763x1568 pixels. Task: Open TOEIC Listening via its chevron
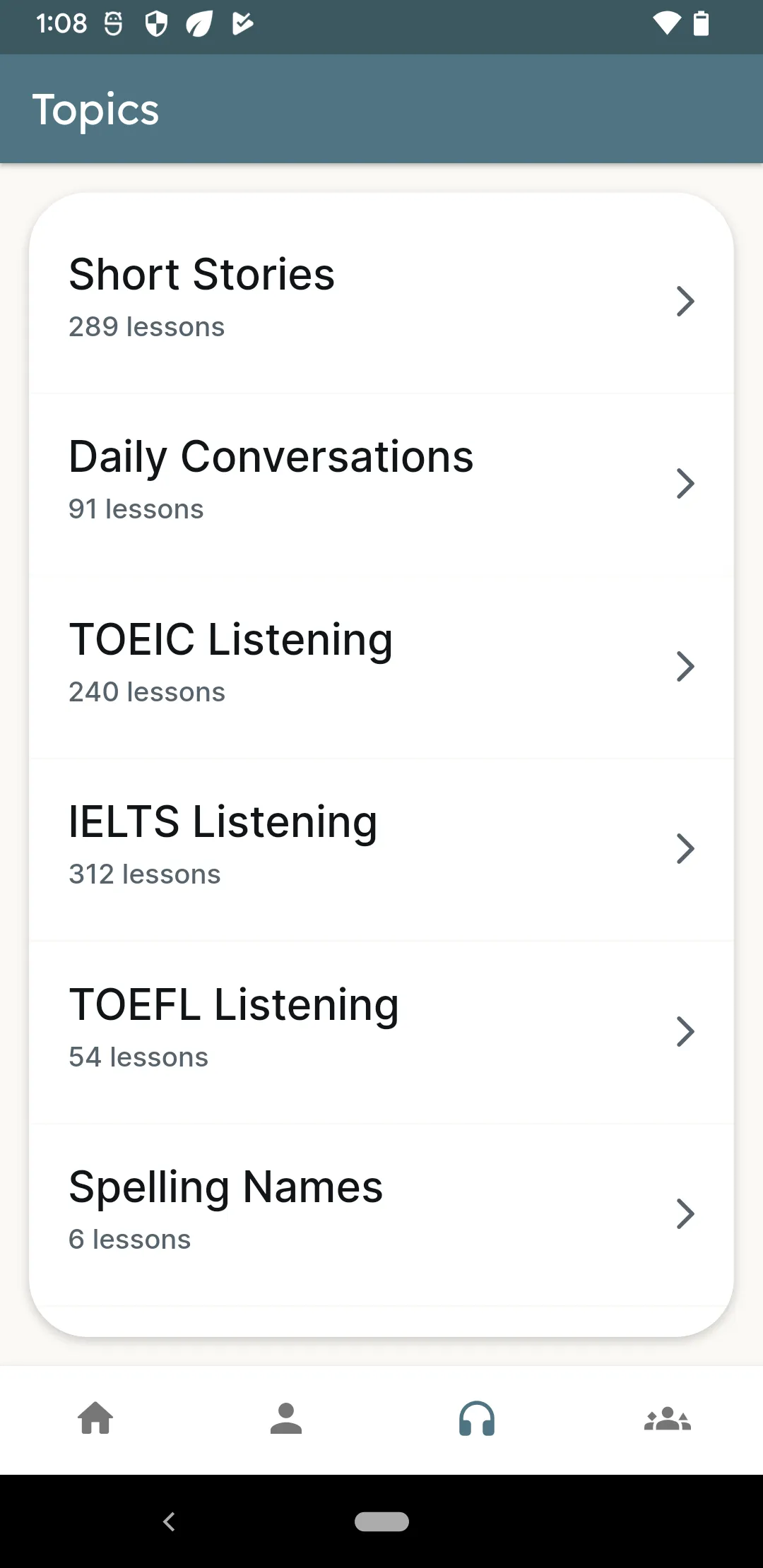pos(685,665)
